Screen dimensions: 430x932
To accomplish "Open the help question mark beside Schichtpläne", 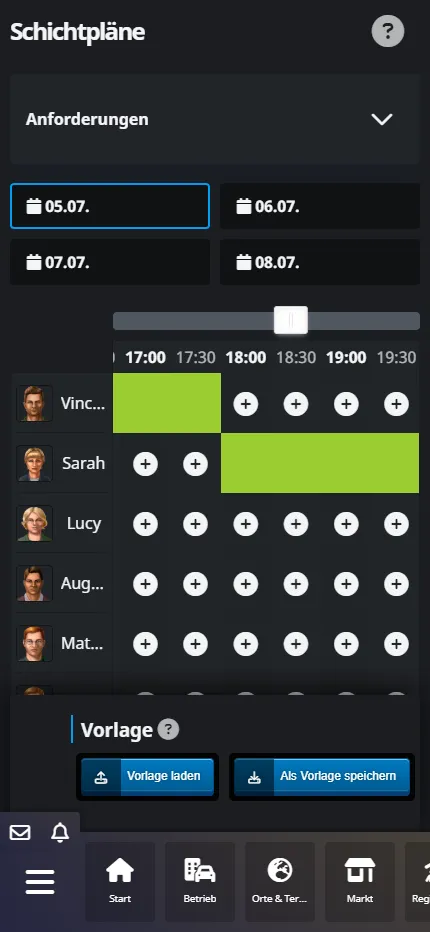I will tap(388, 31).
